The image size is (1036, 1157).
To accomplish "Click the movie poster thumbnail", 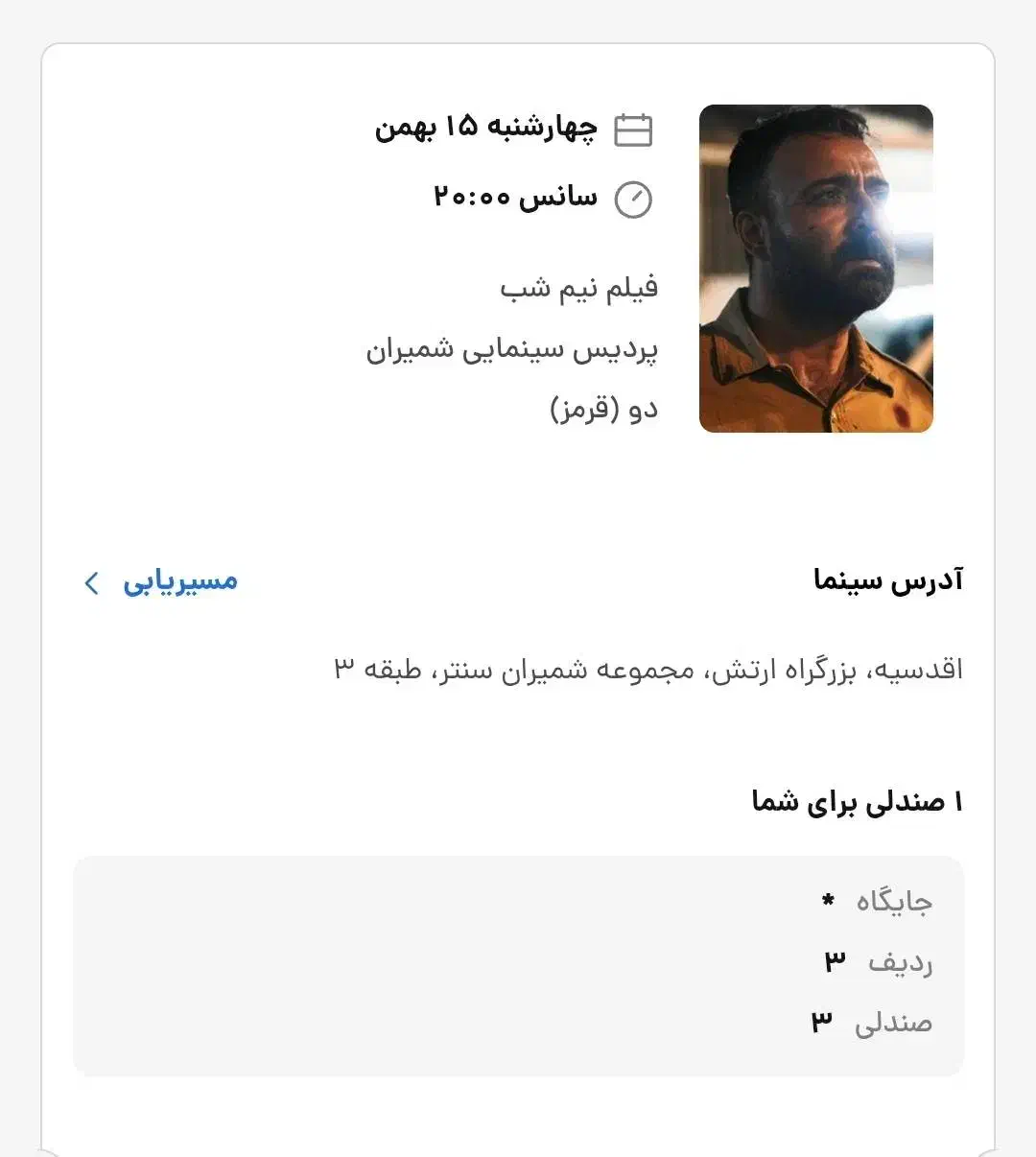I will [816, 270].
